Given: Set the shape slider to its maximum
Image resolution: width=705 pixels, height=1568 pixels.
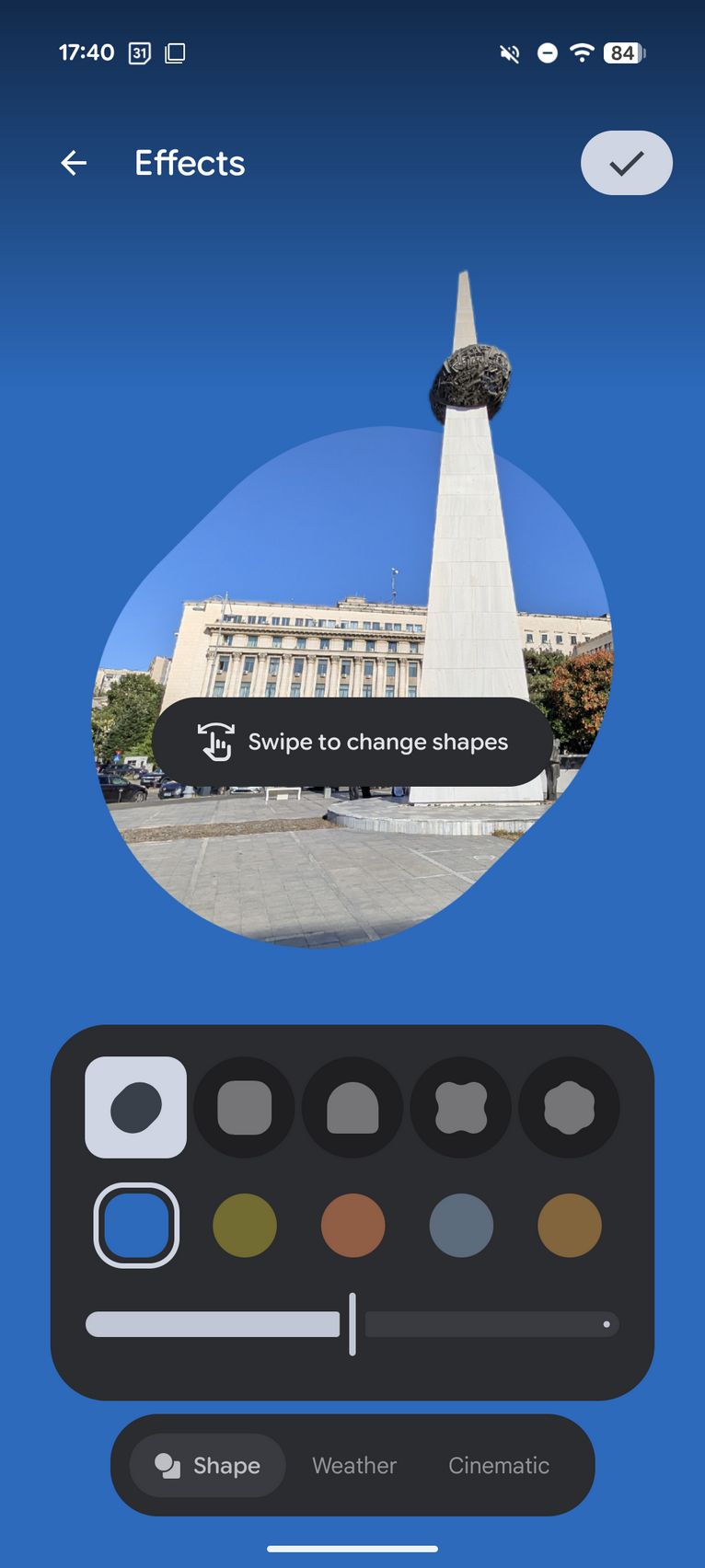Looking at the screenshot, I should click(607, 1324).
